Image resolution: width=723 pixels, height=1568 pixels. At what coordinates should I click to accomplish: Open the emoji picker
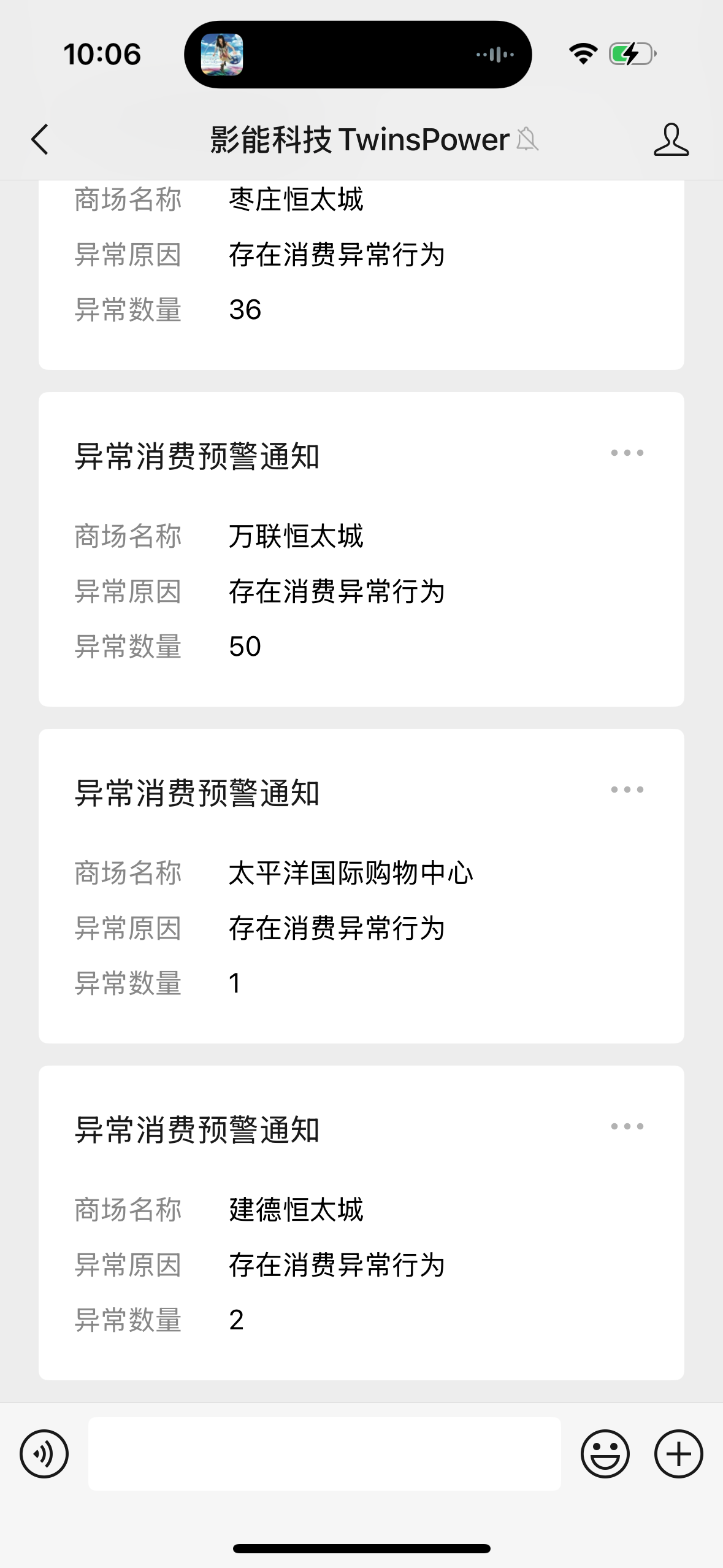tap(605, 1454)
